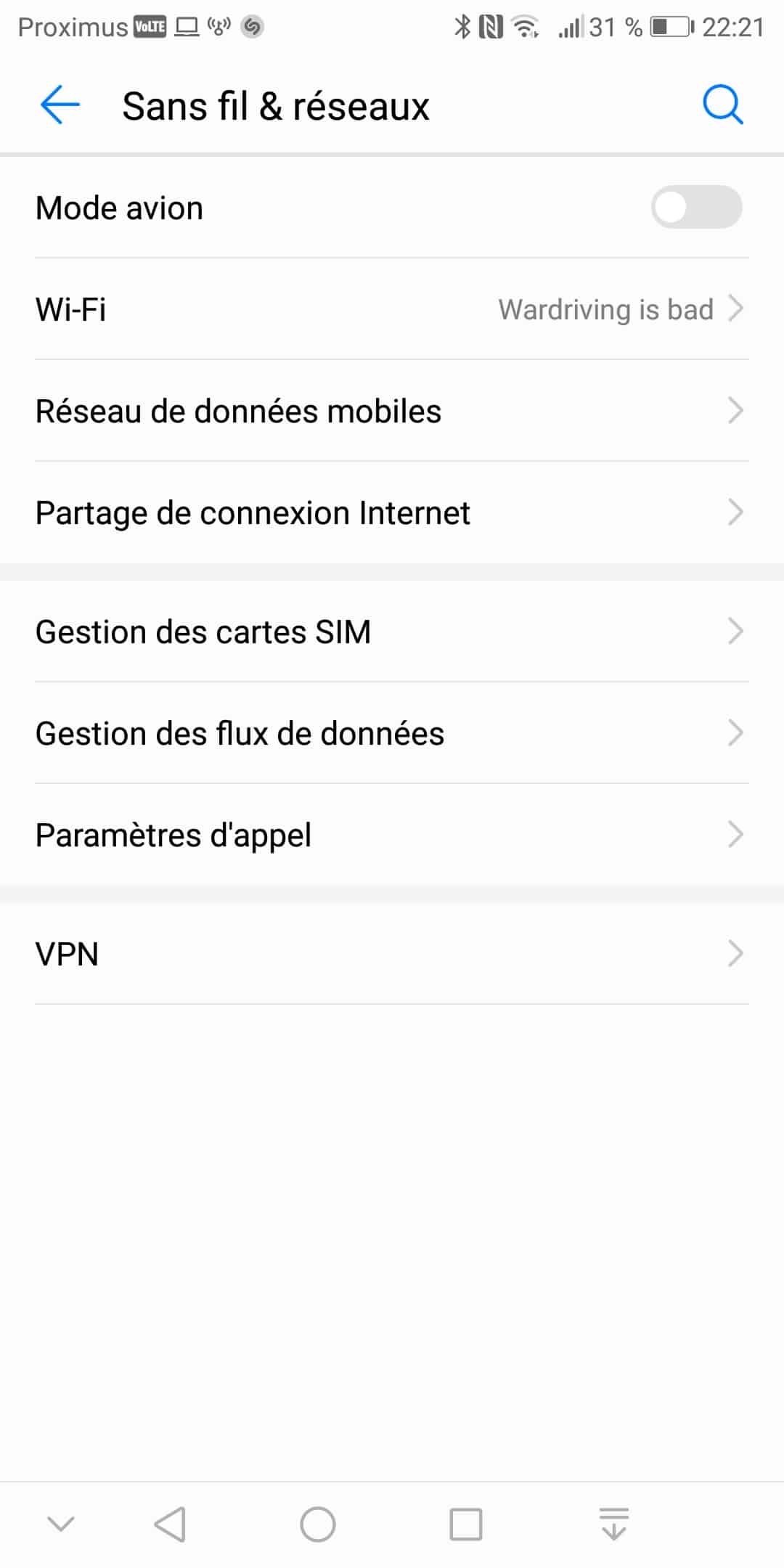Viewport: 784px width, 1568px height.
Task: Hide the navigation bar with chevron
Action: (61, 1523)
